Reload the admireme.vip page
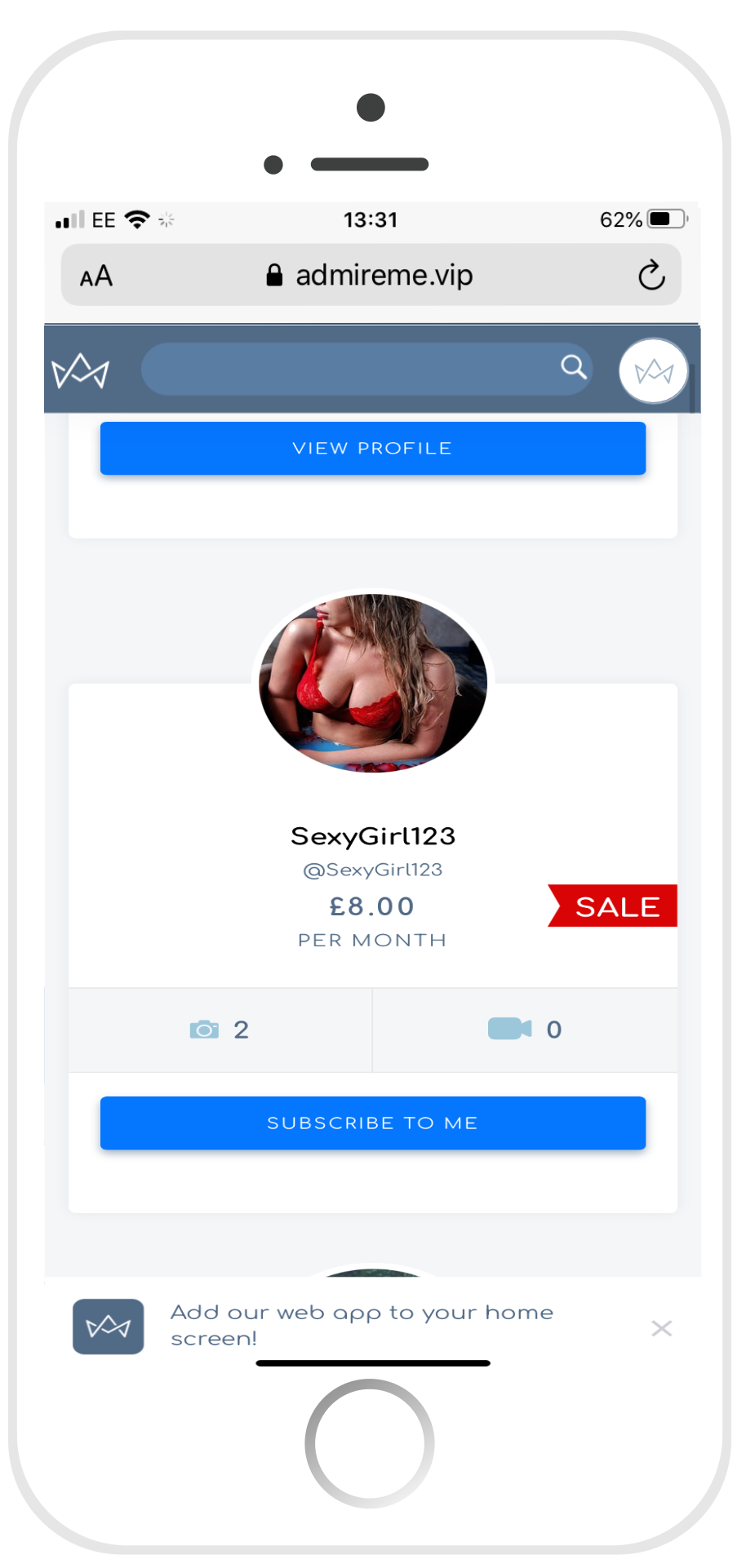755x1568 pixels. pyautogui.click(x=651, y=275)
